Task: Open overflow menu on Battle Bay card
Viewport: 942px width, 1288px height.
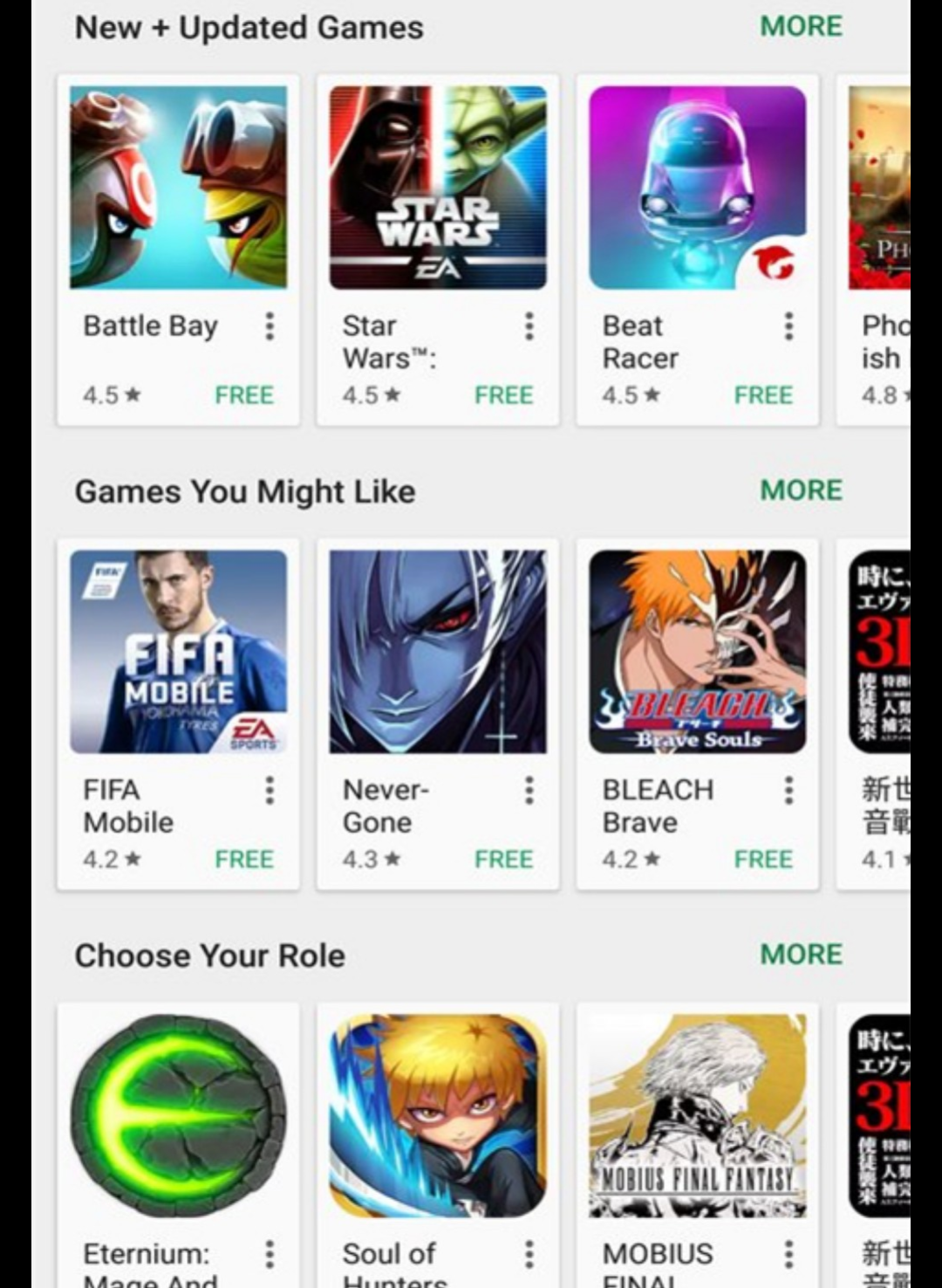Action: [270, 326]
